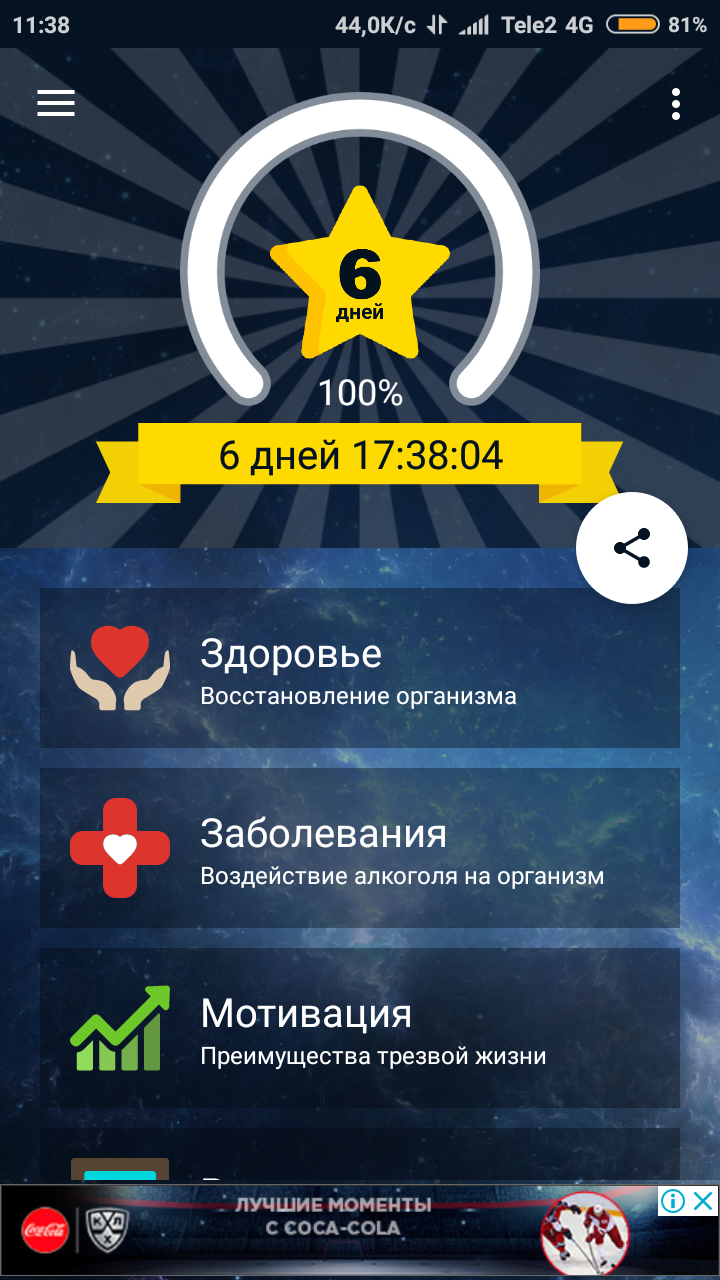Open the Мотивация section
Screen dimensions: 720x1280
tap(360, 1028)
